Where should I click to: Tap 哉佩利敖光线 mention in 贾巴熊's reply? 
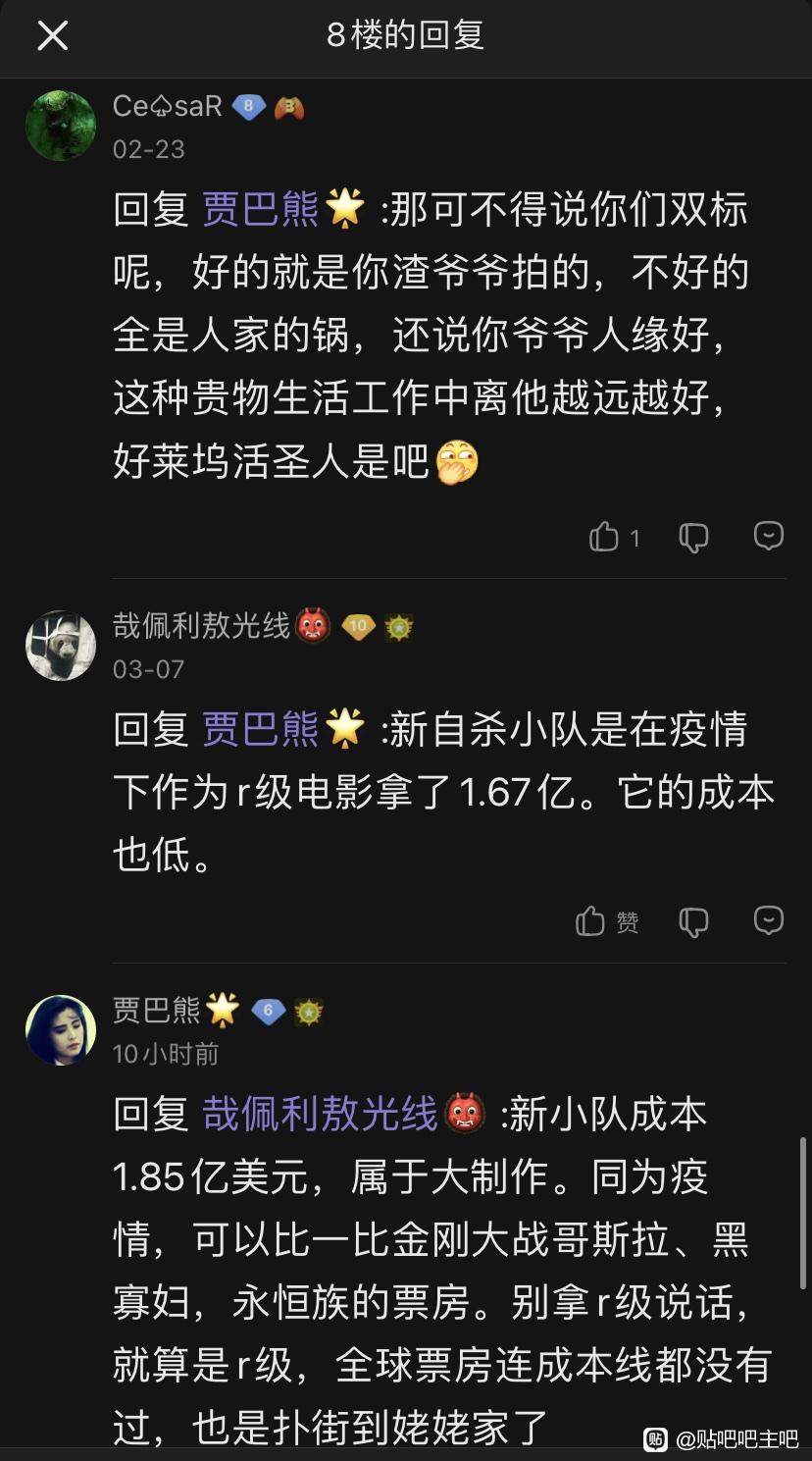(320, 1115)
